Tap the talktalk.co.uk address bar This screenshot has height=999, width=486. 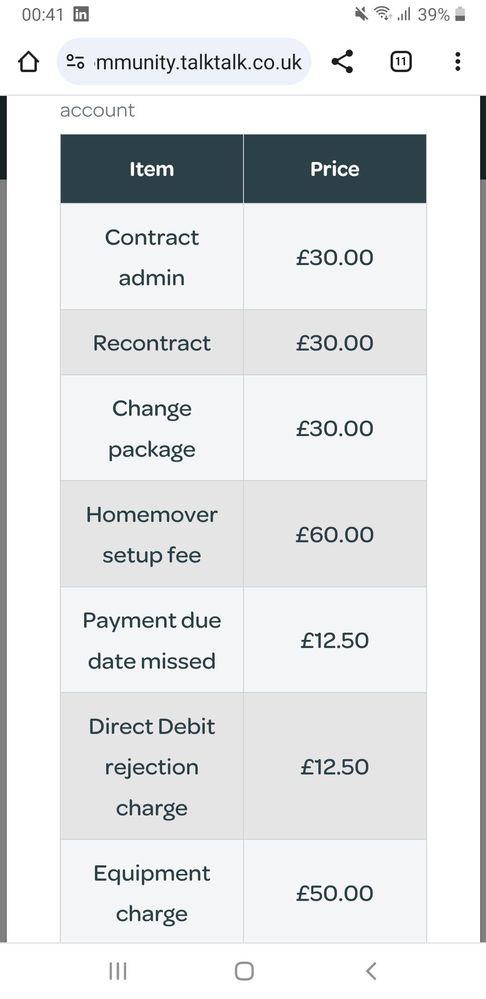tap(183, 62)
